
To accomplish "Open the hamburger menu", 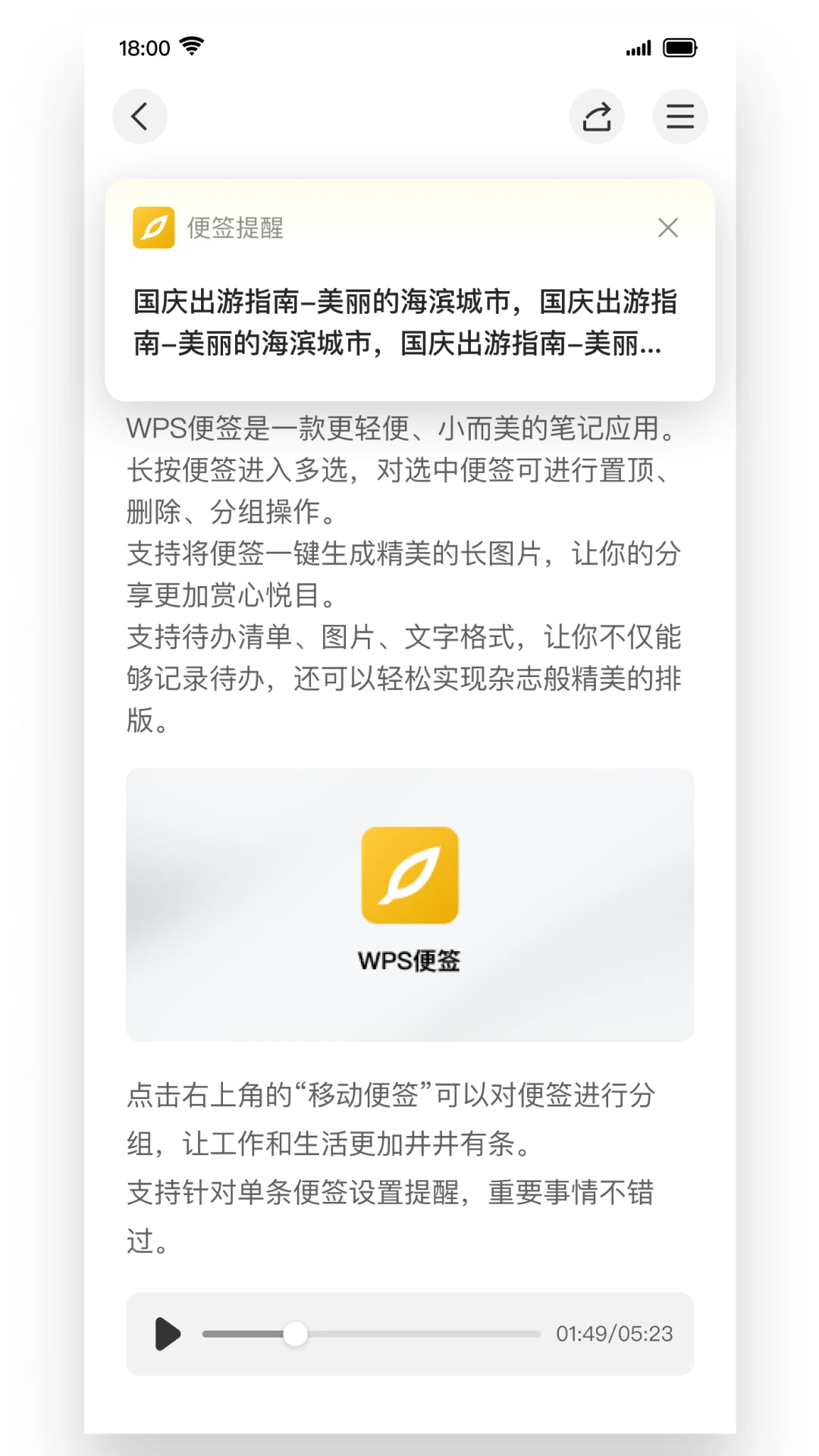I will tap(680, 117).
